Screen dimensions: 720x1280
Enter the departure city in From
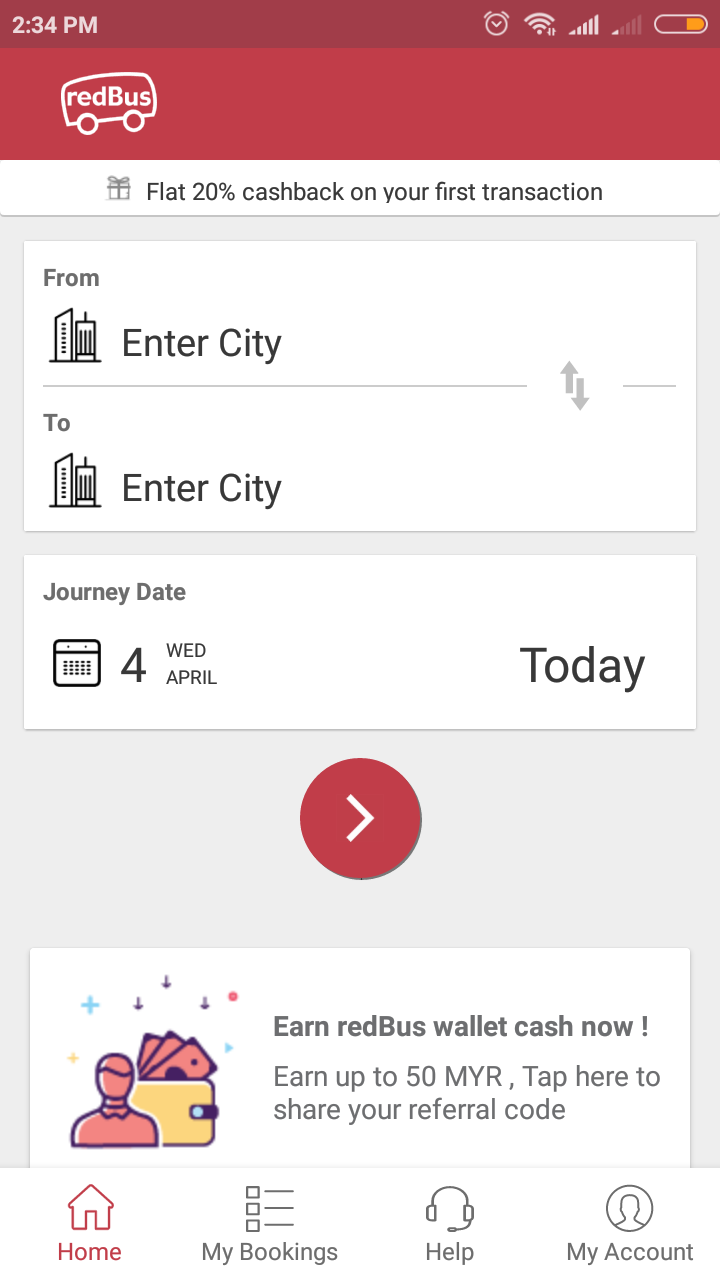[285, 342]
